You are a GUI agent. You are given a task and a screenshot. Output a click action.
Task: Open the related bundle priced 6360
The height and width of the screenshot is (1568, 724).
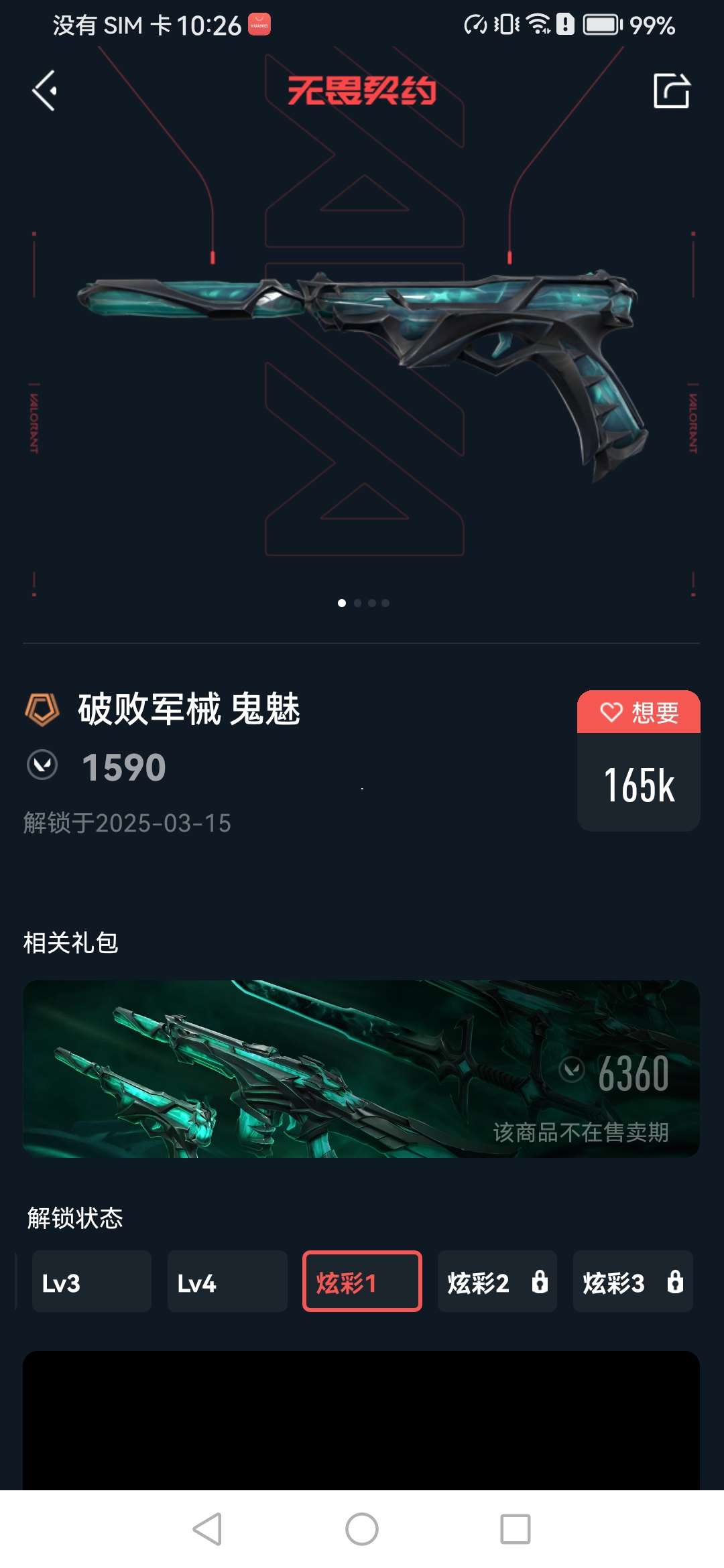[x=361, y=1069]
